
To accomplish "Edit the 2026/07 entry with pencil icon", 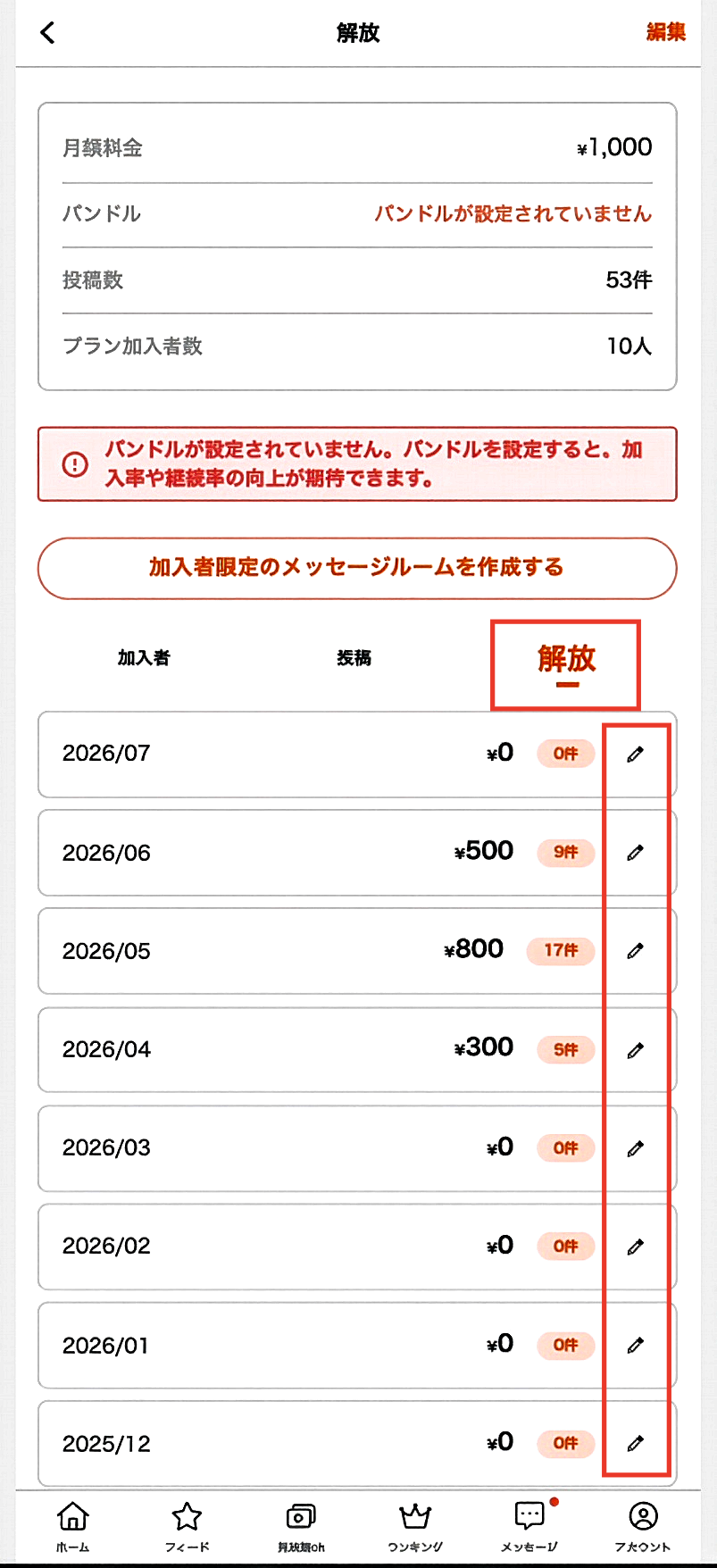I will (636, 755).
